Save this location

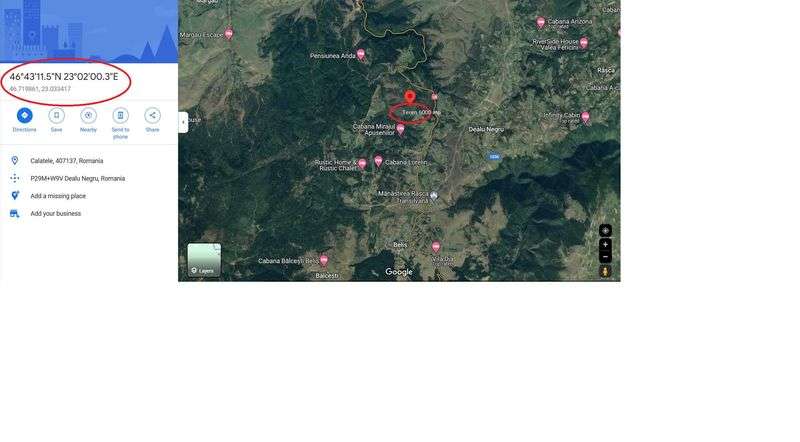pos(56,116)
